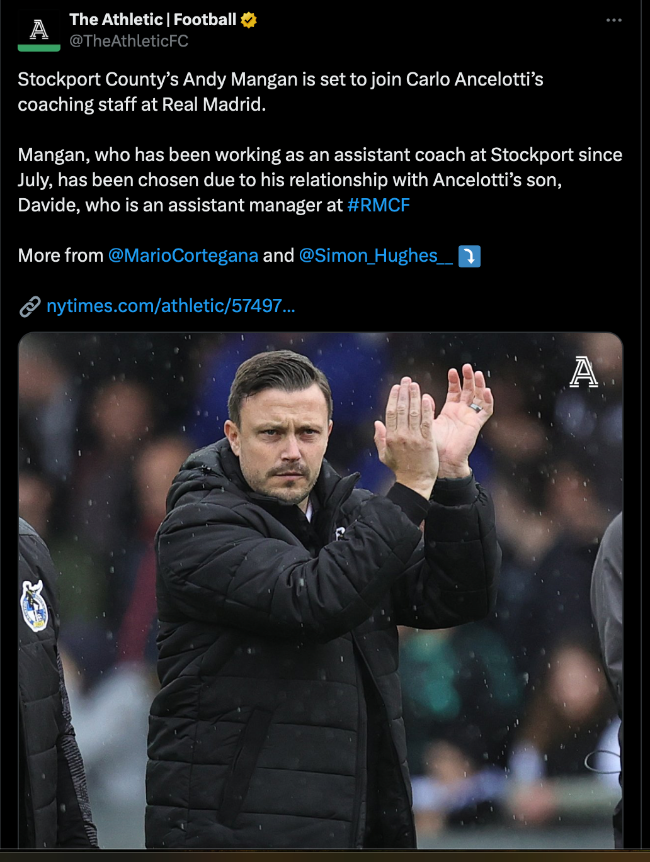Open the #RMCF hashtag
650x862 pixels.
(378, 204)
